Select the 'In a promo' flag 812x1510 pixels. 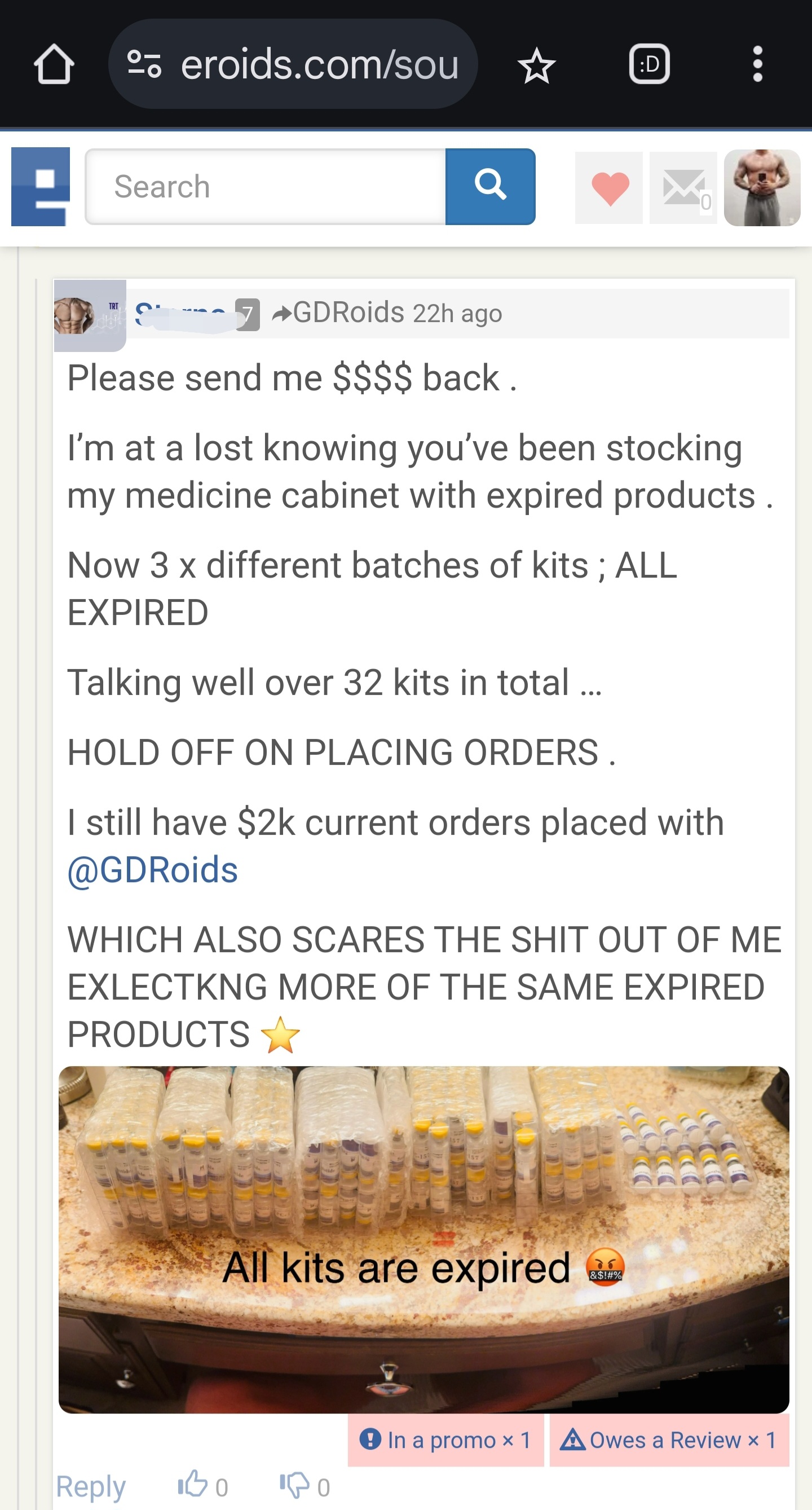(445, 1439)
